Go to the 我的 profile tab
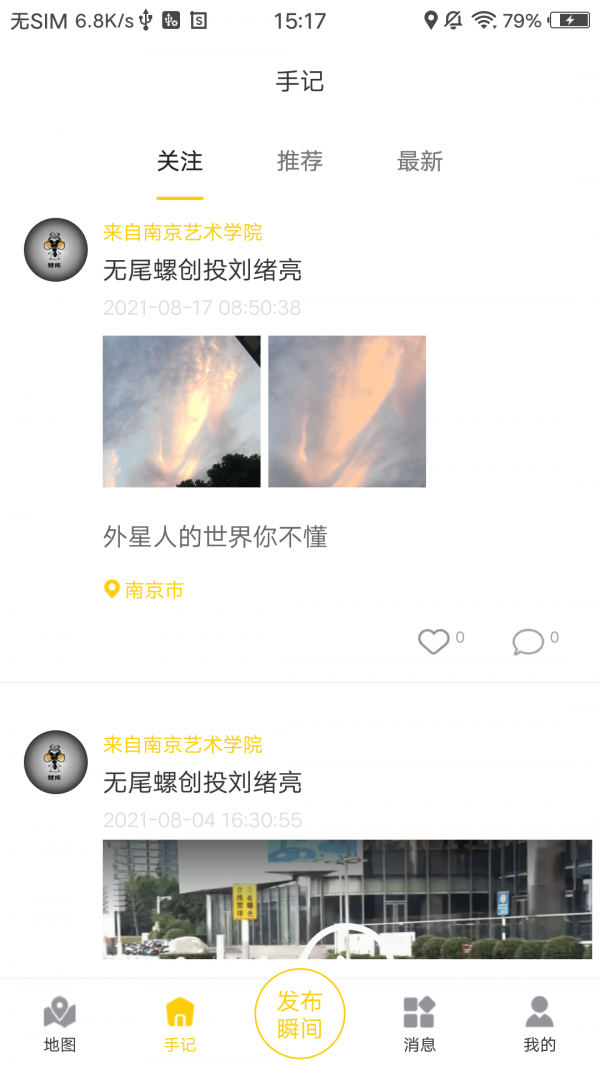600x1067 pixels. [539, 1023]
